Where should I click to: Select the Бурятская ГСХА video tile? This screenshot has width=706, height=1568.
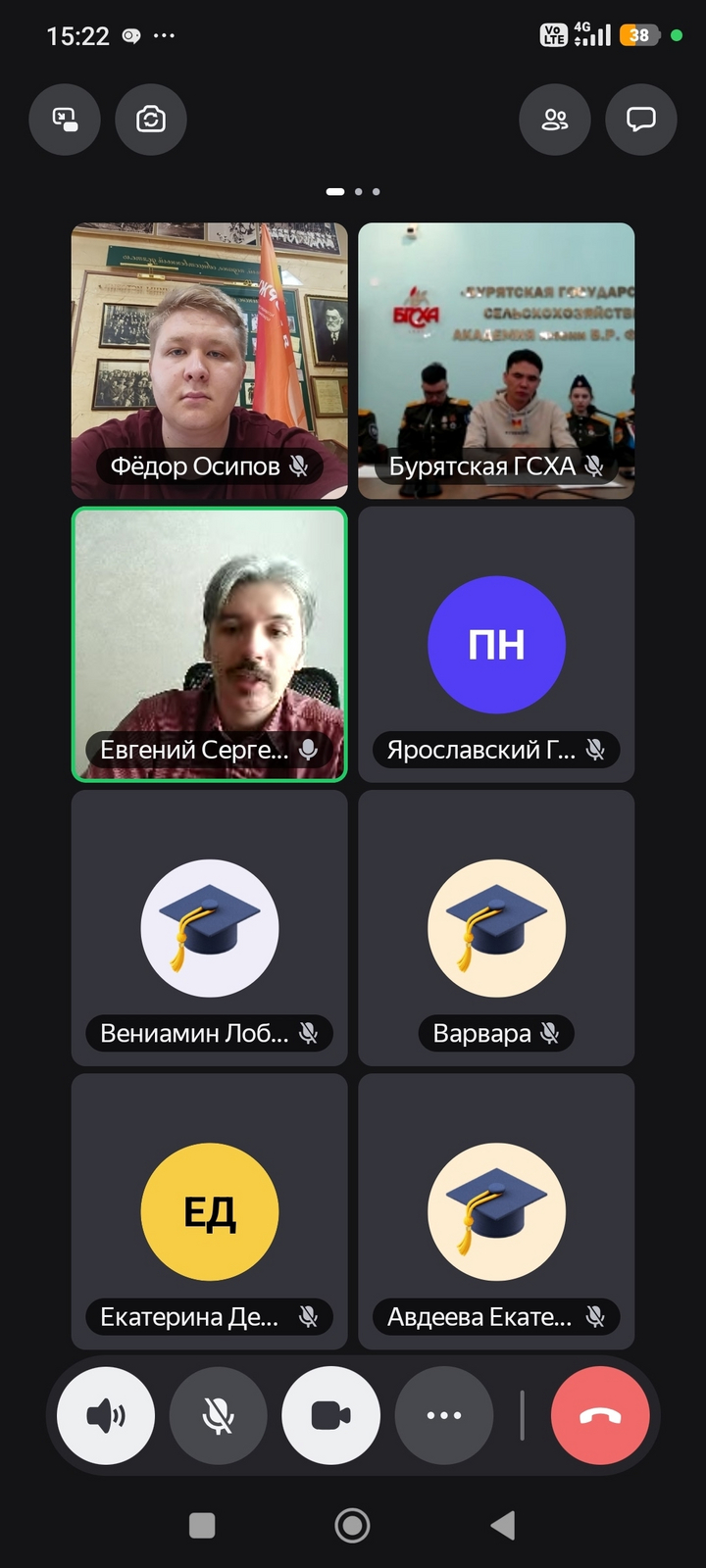(496, 361)
